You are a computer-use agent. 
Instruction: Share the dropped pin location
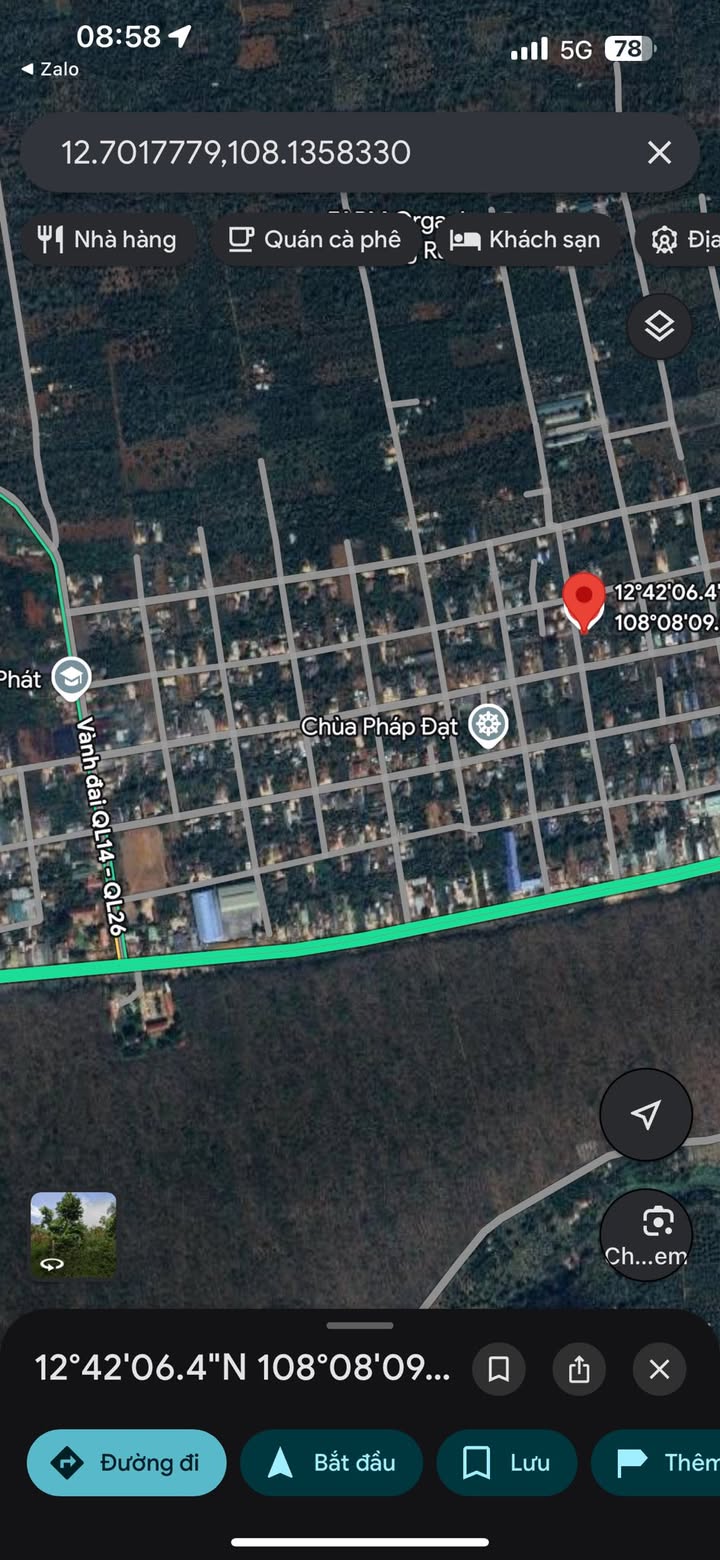tap(579, 1369)
